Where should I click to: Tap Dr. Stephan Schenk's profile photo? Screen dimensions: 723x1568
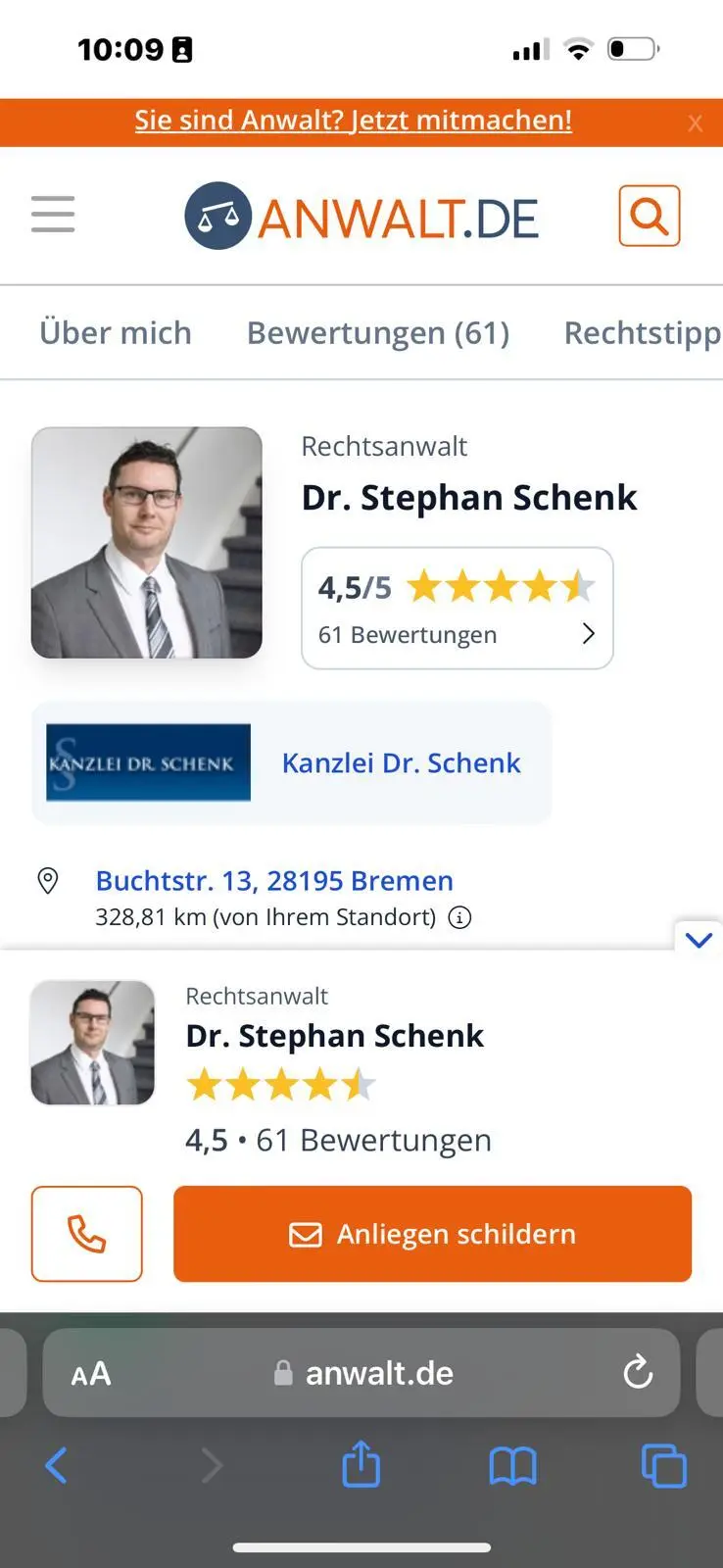click(146, 542)
